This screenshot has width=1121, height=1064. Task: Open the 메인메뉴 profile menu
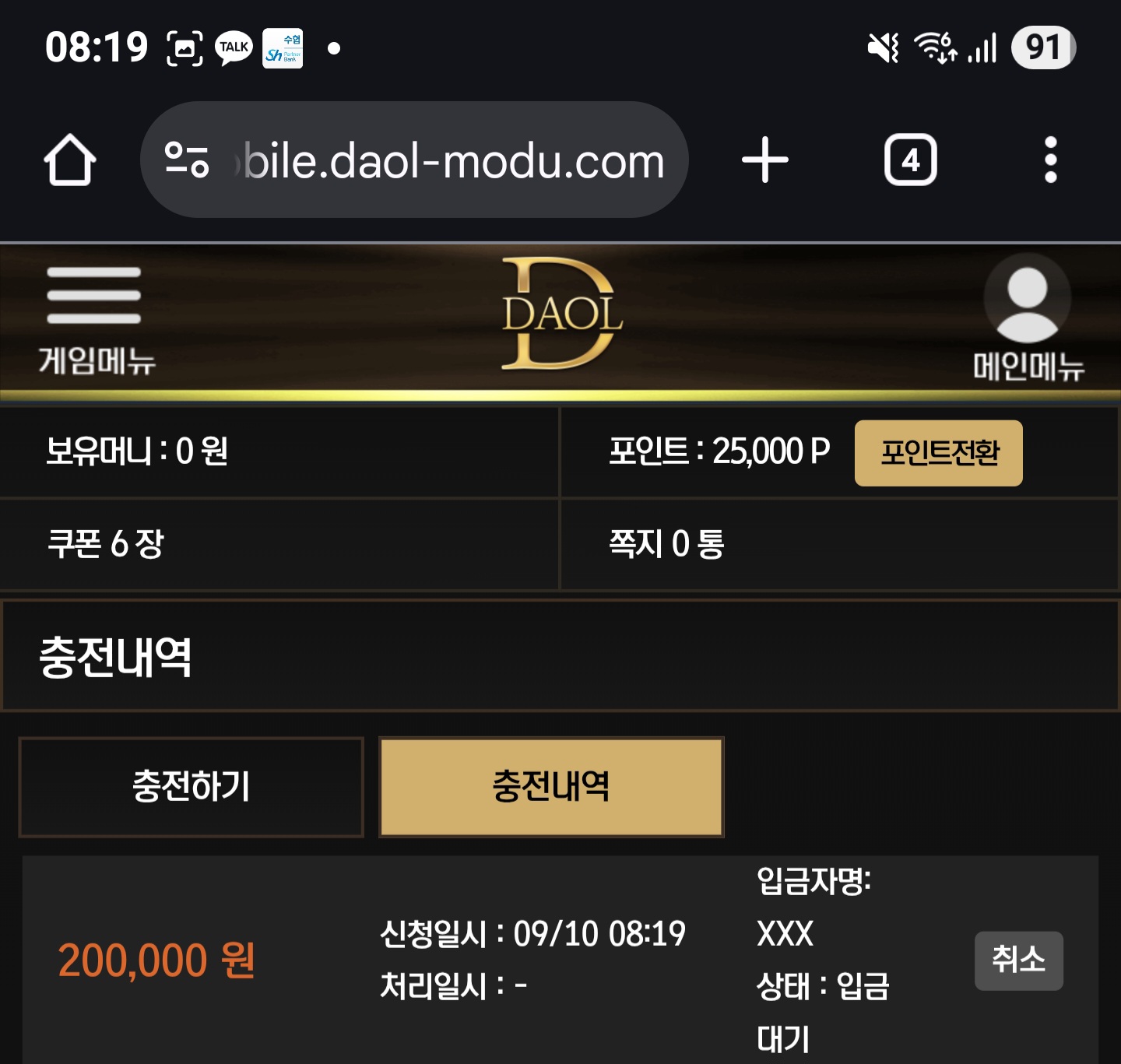pyautogui.click(x=1028, y=319)
